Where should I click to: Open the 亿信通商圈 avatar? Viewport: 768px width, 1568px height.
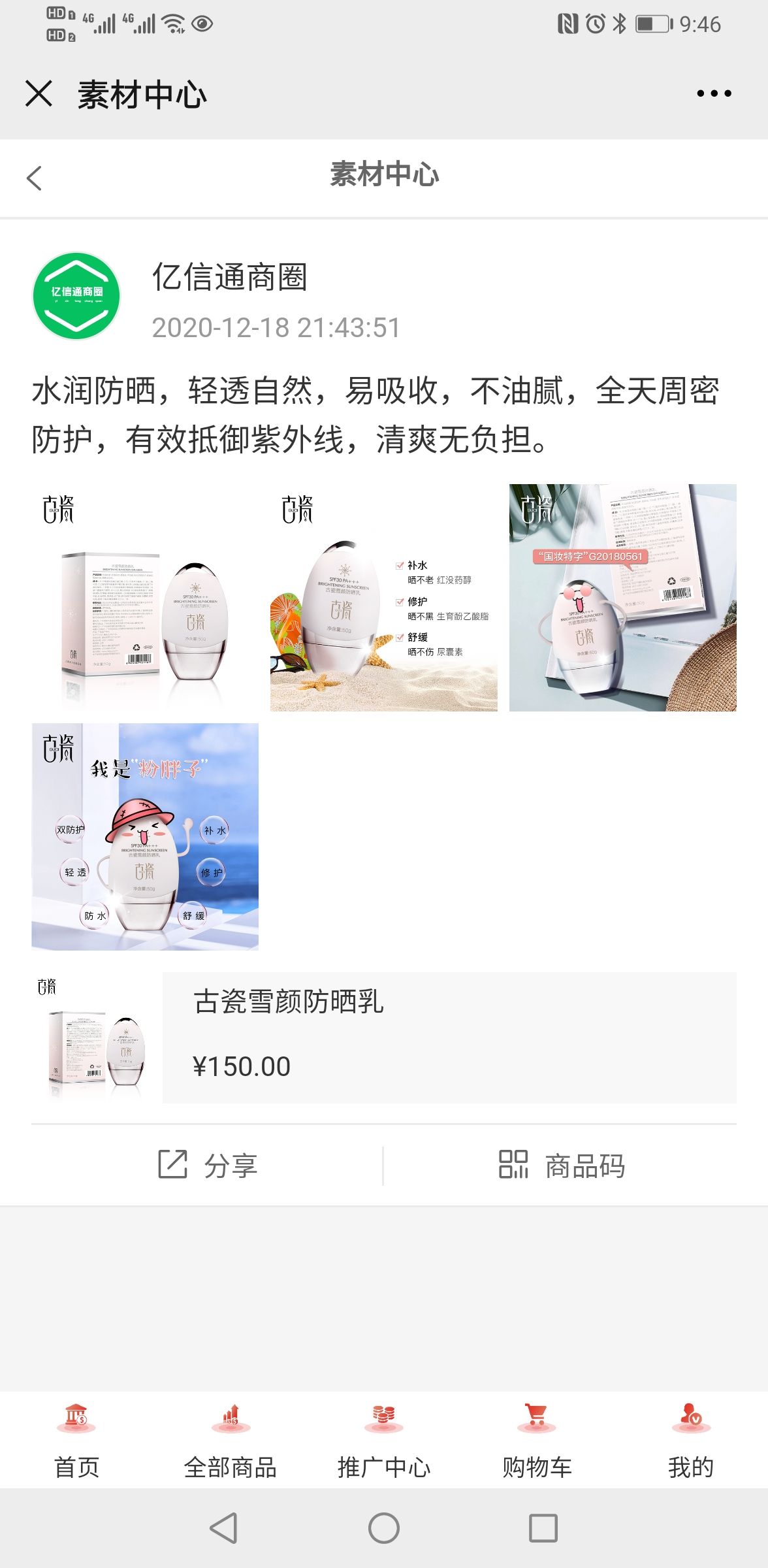pos(76,296)
